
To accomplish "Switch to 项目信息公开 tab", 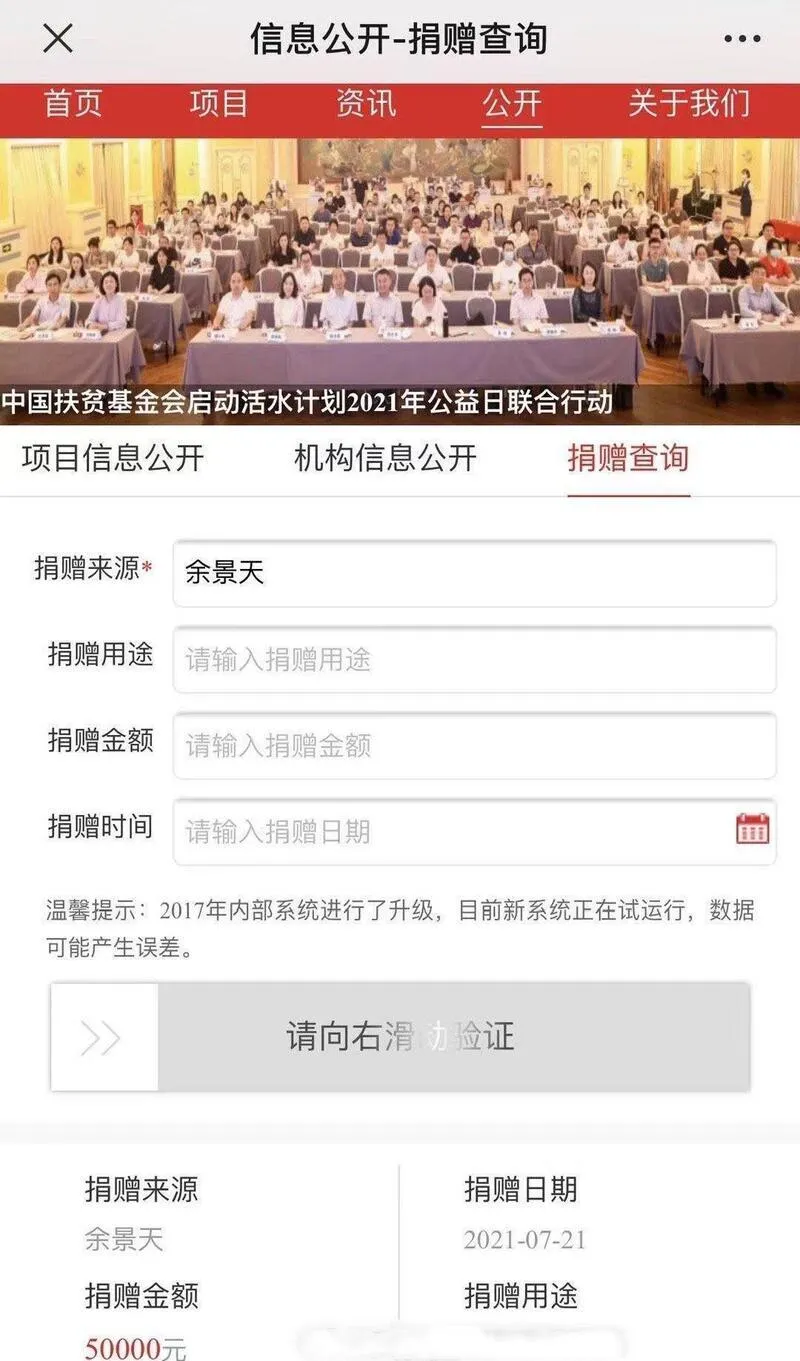I will click(113, 458).
